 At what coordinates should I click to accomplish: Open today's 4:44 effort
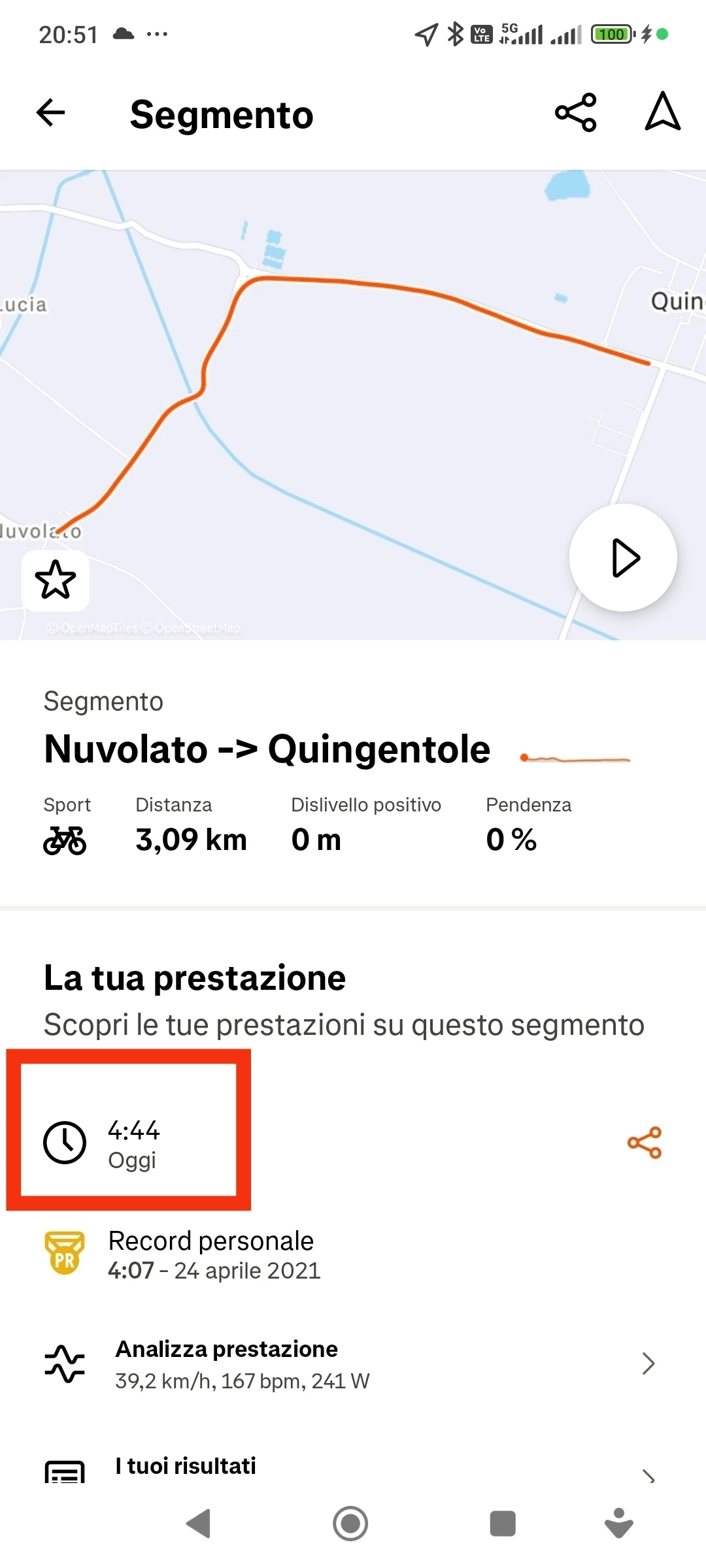(x=131, y=1142)
